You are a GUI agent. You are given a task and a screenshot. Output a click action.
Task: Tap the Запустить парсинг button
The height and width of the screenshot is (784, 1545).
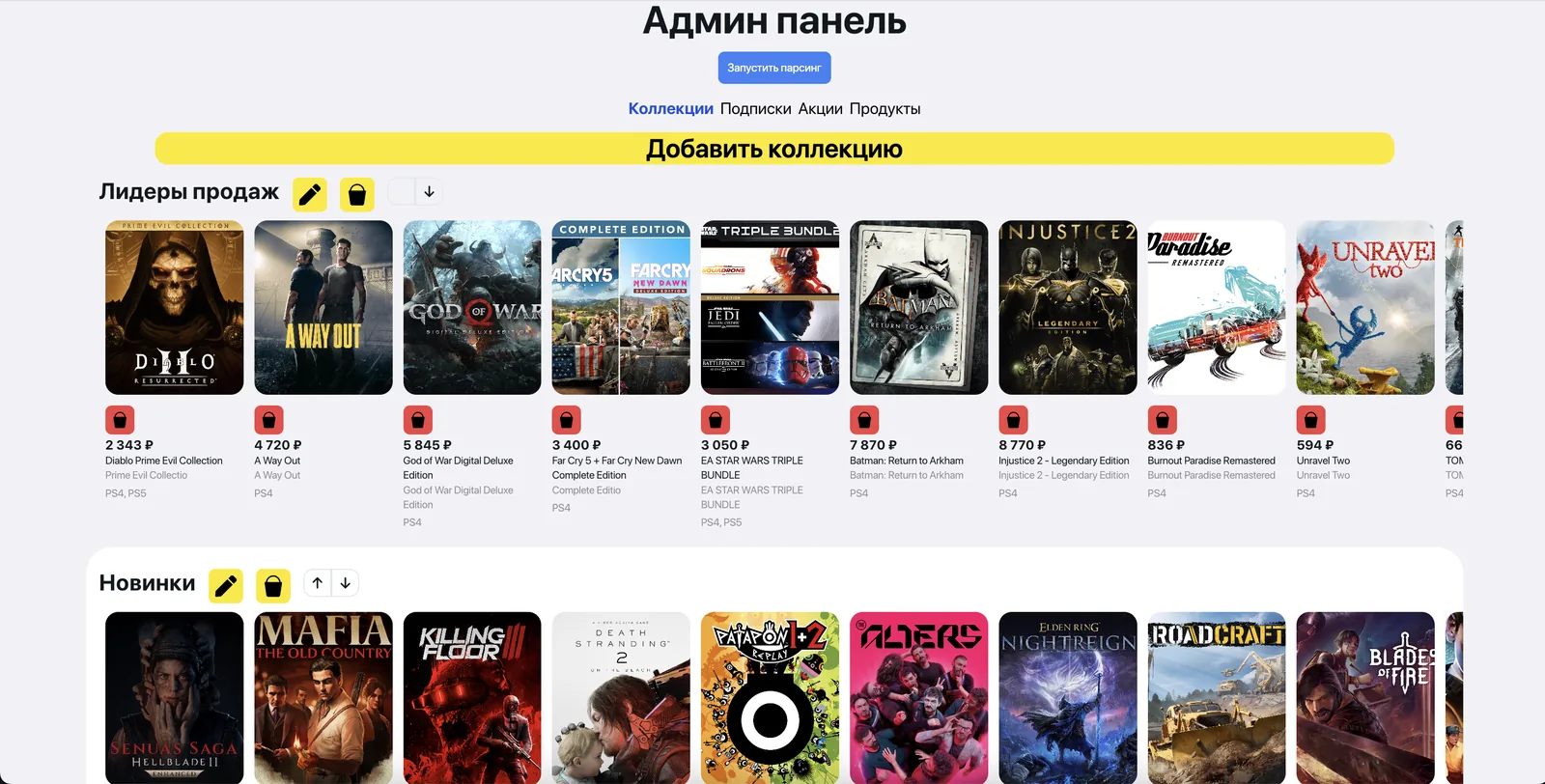[x=773, y=68]
